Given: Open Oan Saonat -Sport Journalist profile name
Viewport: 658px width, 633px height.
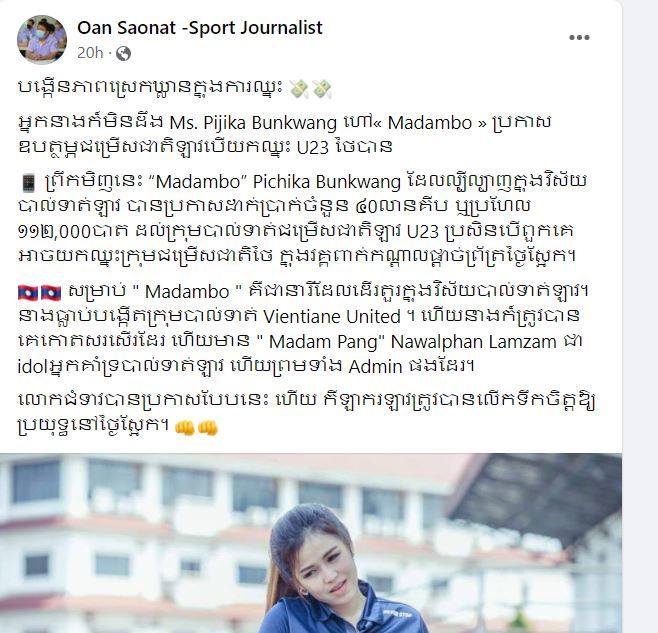Looking at the screenshot, I should point(200,28).
